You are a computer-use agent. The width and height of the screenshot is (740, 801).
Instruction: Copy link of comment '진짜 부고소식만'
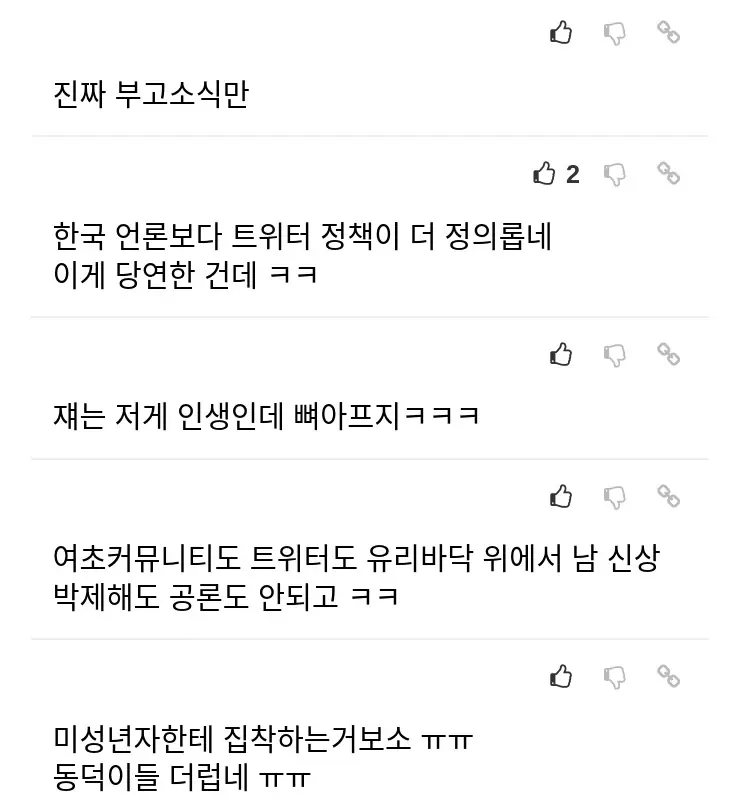668,32
